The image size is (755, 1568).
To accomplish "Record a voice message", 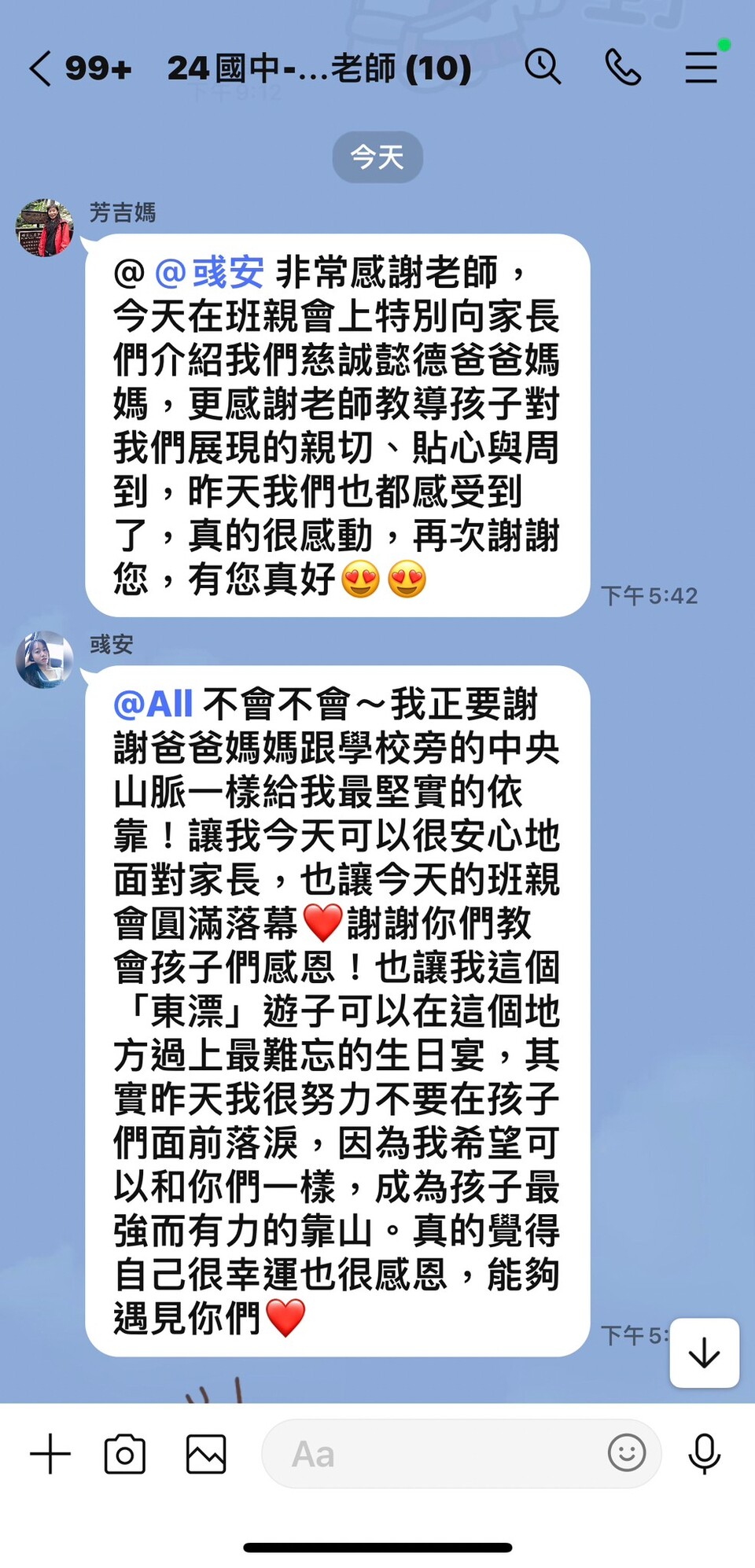I will point(704,1454).
